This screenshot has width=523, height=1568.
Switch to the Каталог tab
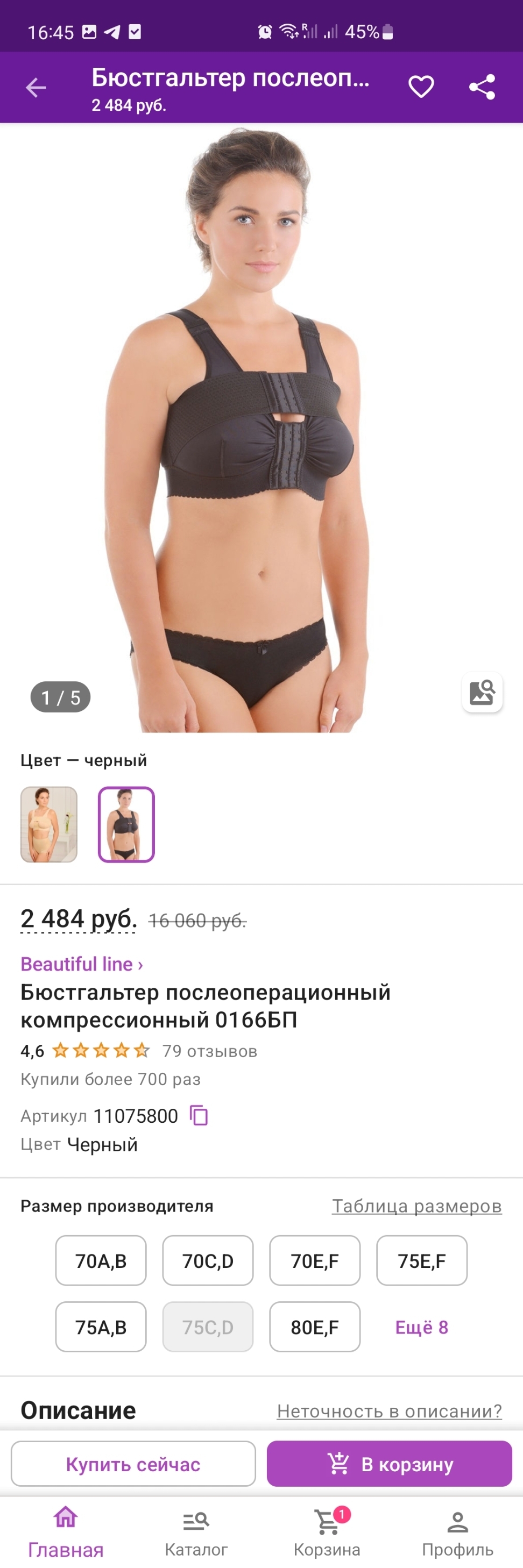[x=196, y=1533]
